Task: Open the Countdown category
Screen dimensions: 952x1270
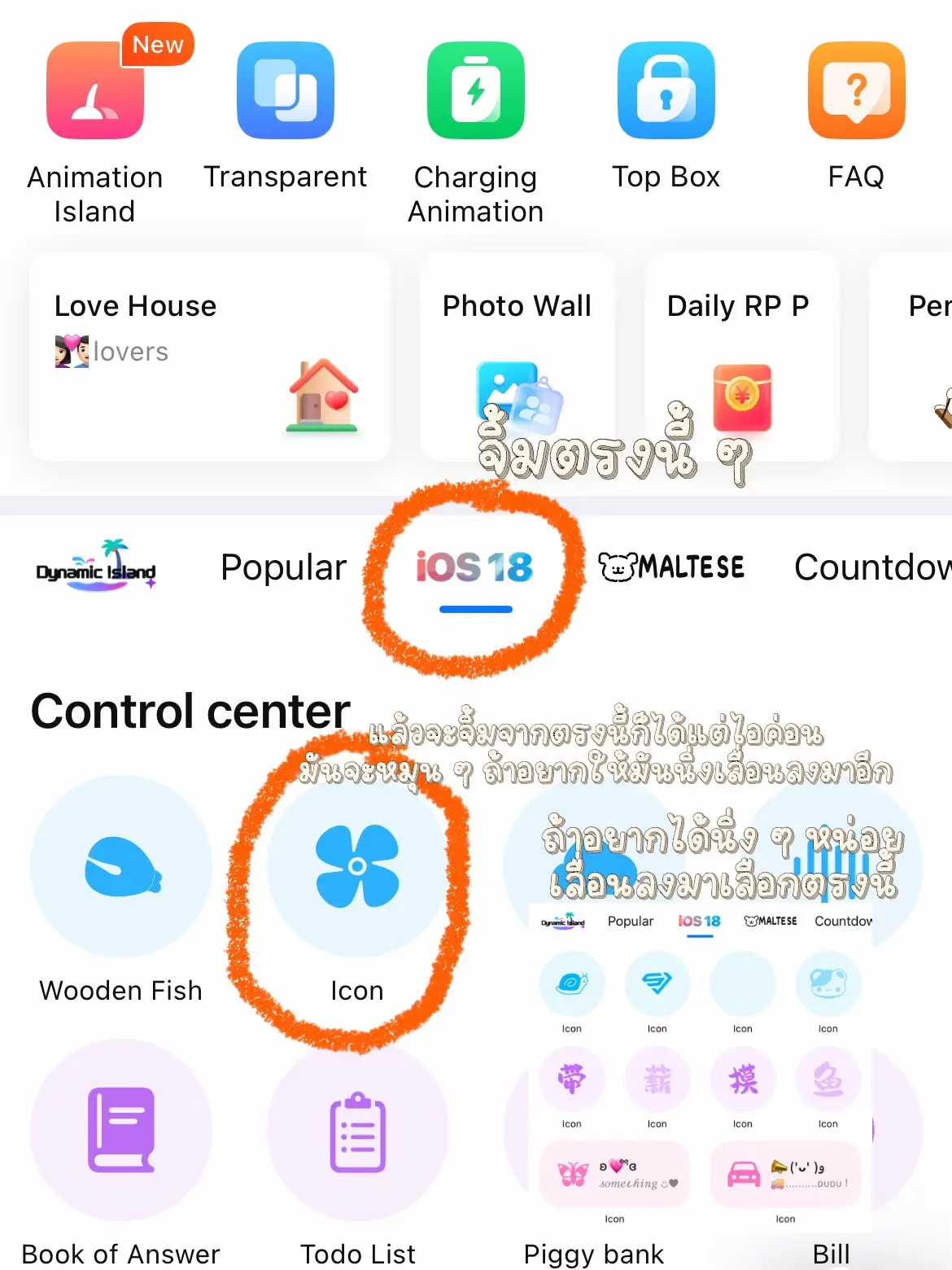Action: point(871,567)
